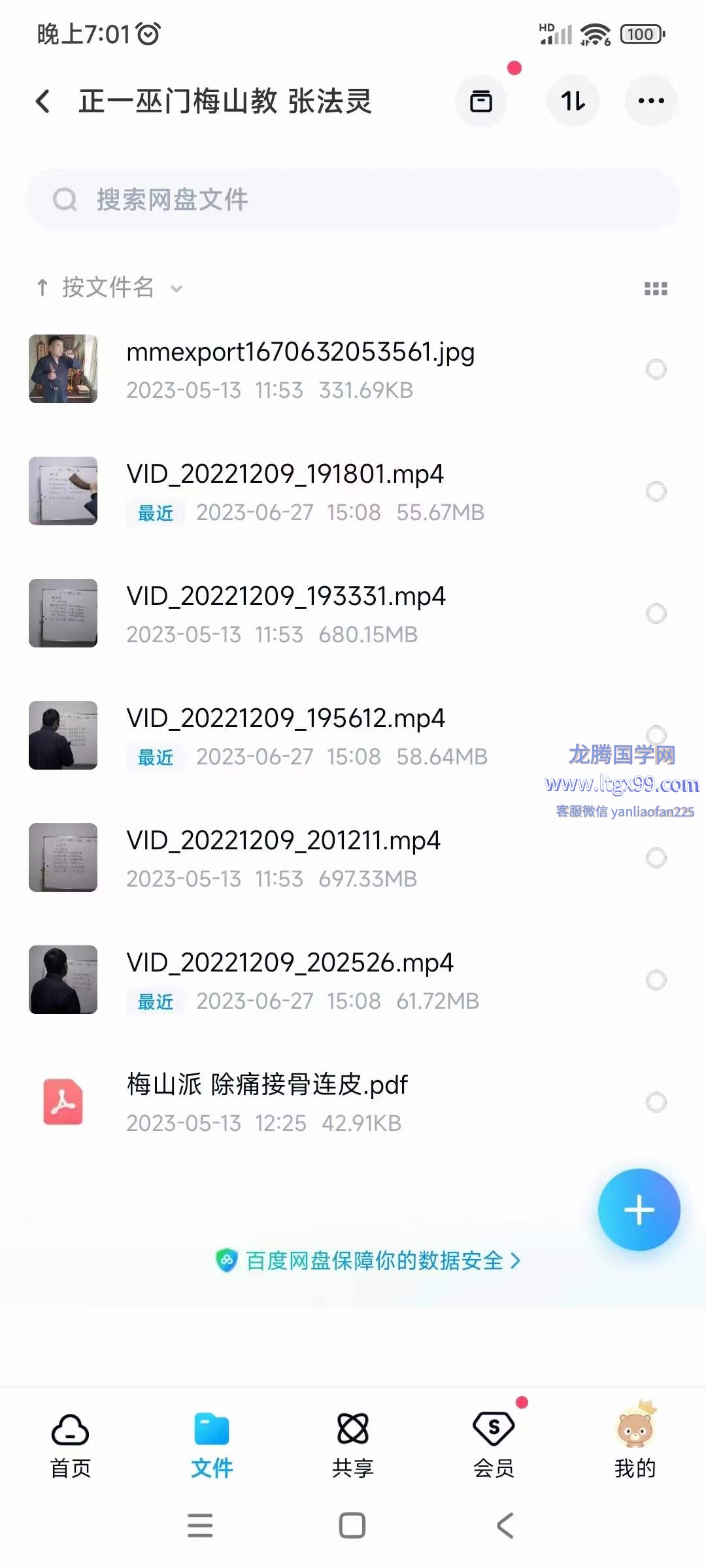This screenshot has height=1568, width=706.
Task: Open the three-dot overflow menu
Action: click(651, 101)
